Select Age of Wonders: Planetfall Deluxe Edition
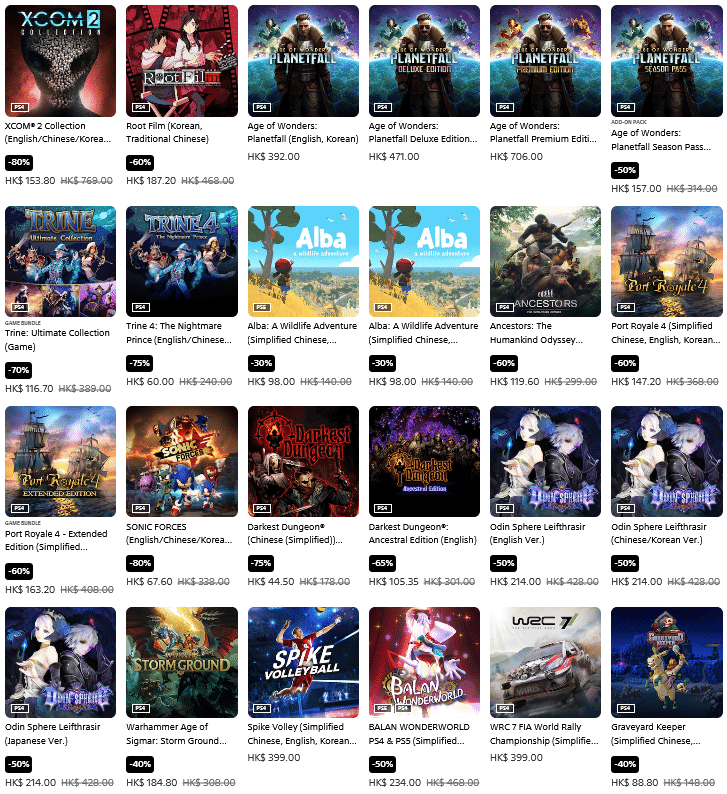 pyautogui.click(x=424, y=60)
